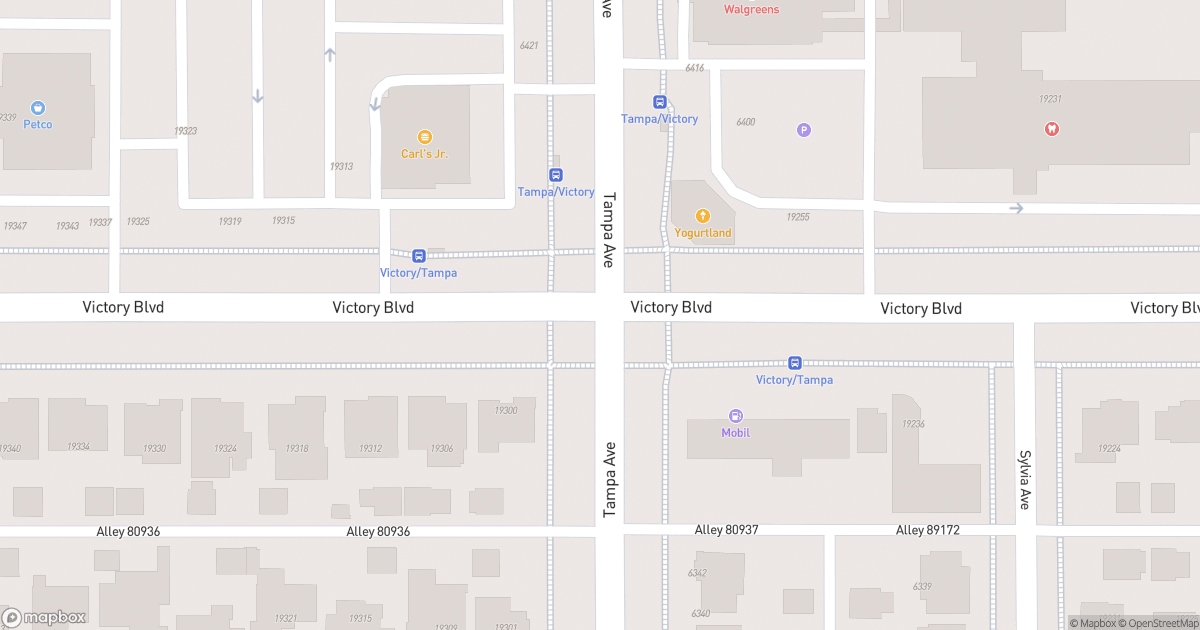Image resolution: width=1200 pixels, height=630 pixels.
Task: Tap the red dentist tooth marker
Action: (1051, 129)
